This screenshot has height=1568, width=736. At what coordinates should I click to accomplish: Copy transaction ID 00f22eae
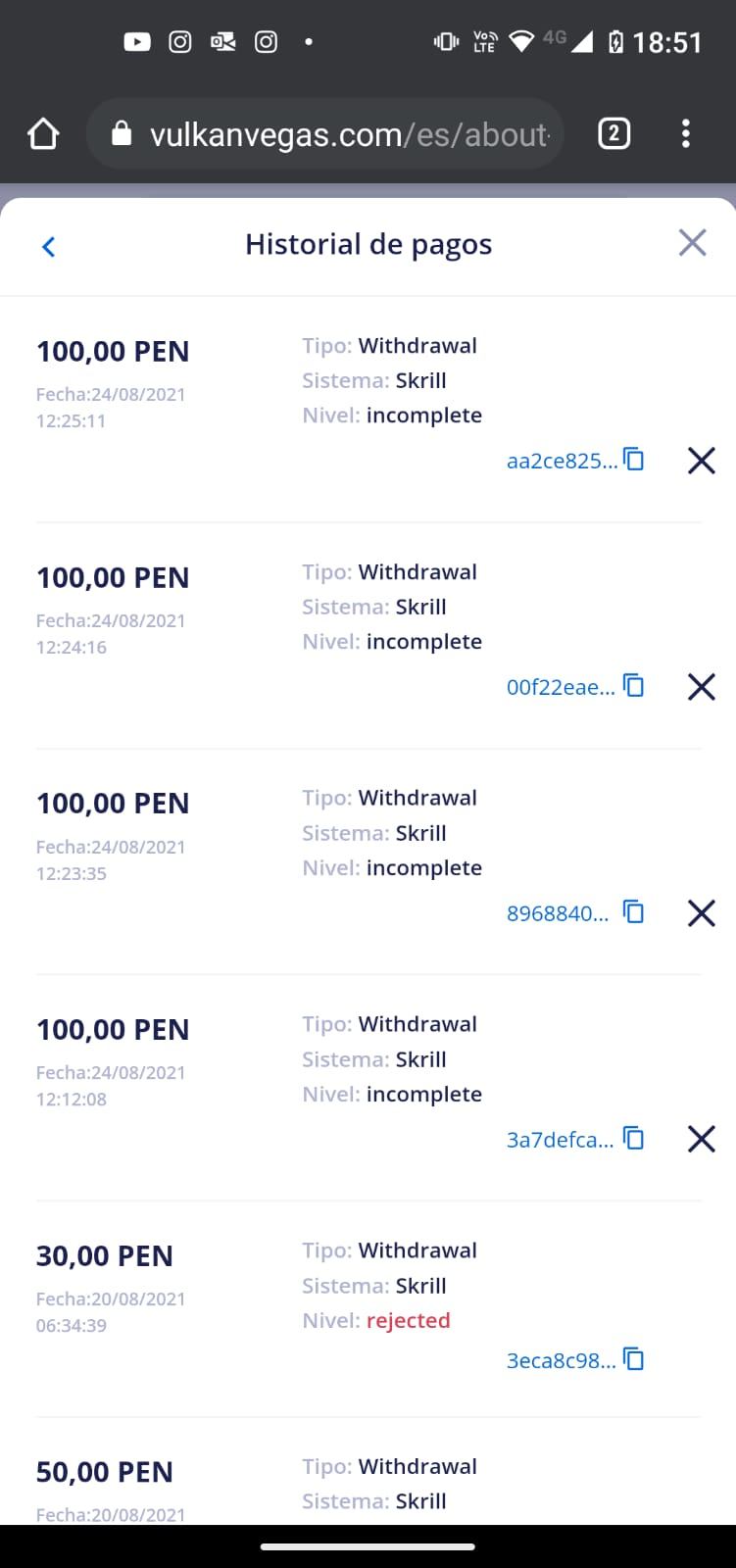634,685
